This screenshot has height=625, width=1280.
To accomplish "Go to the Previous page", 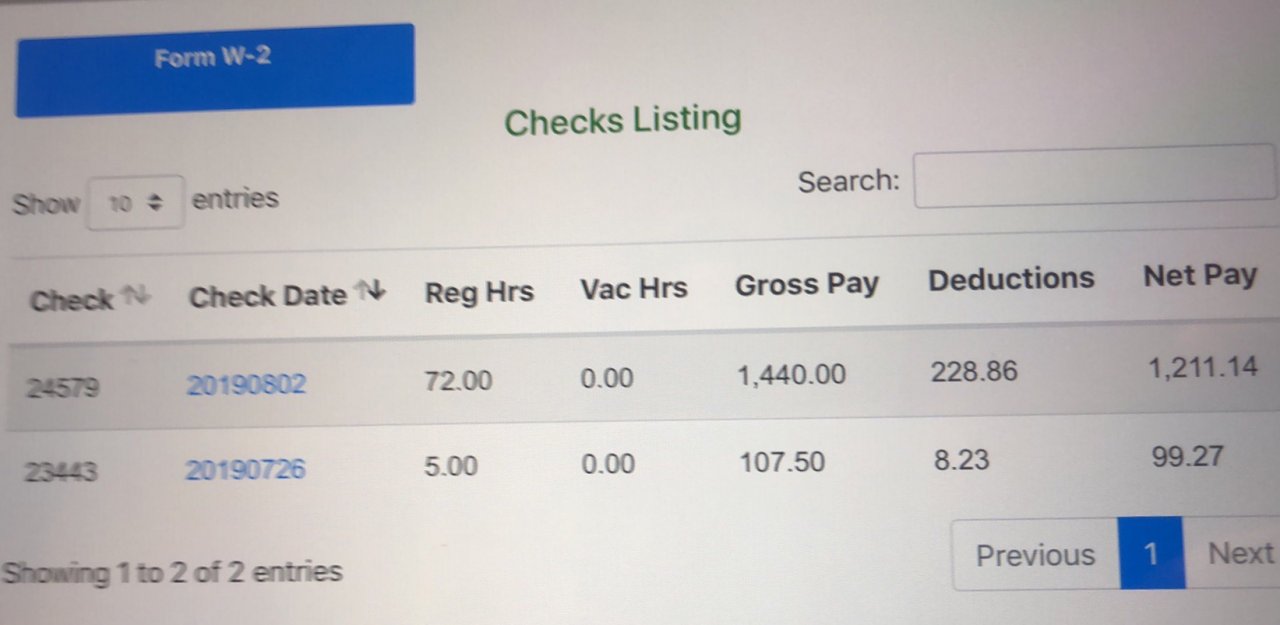I will (1035, 555).
